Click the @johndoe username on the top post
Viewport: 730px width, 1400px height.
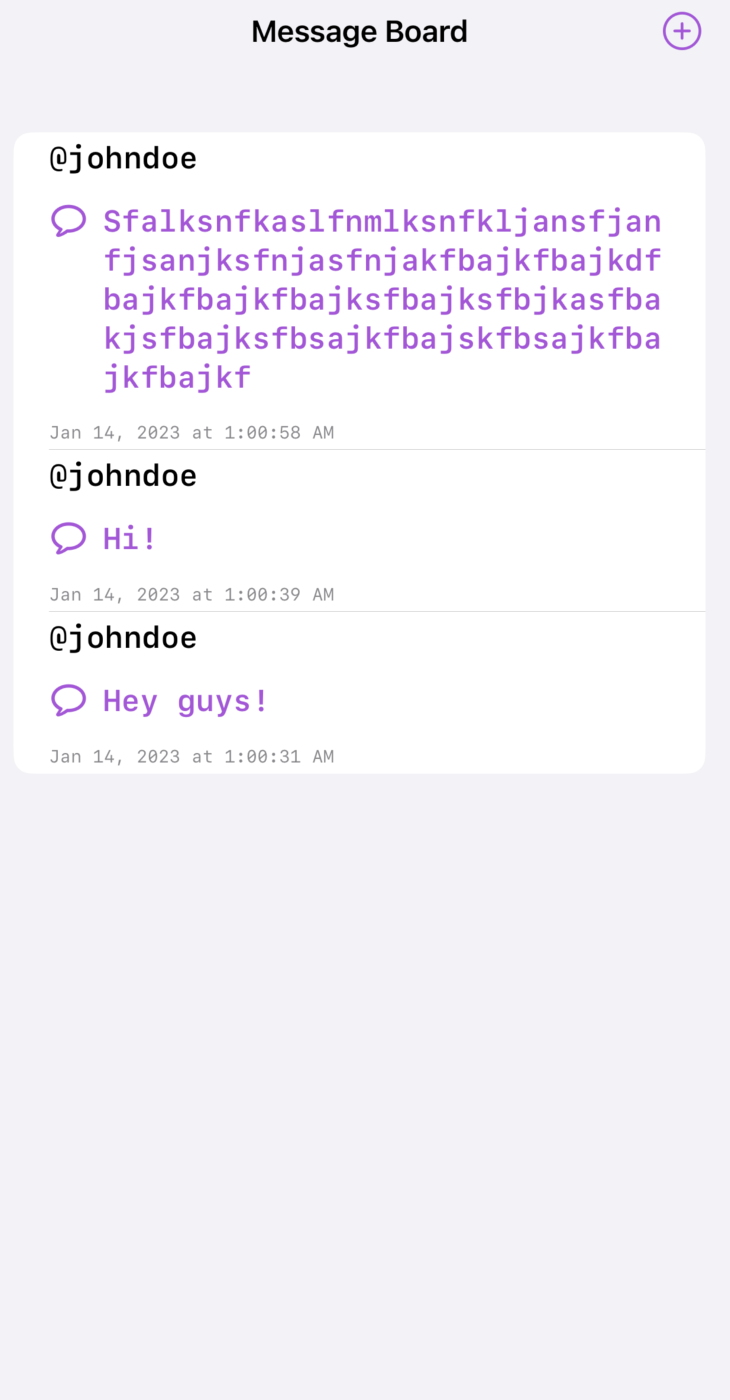(x=123, y=157)
